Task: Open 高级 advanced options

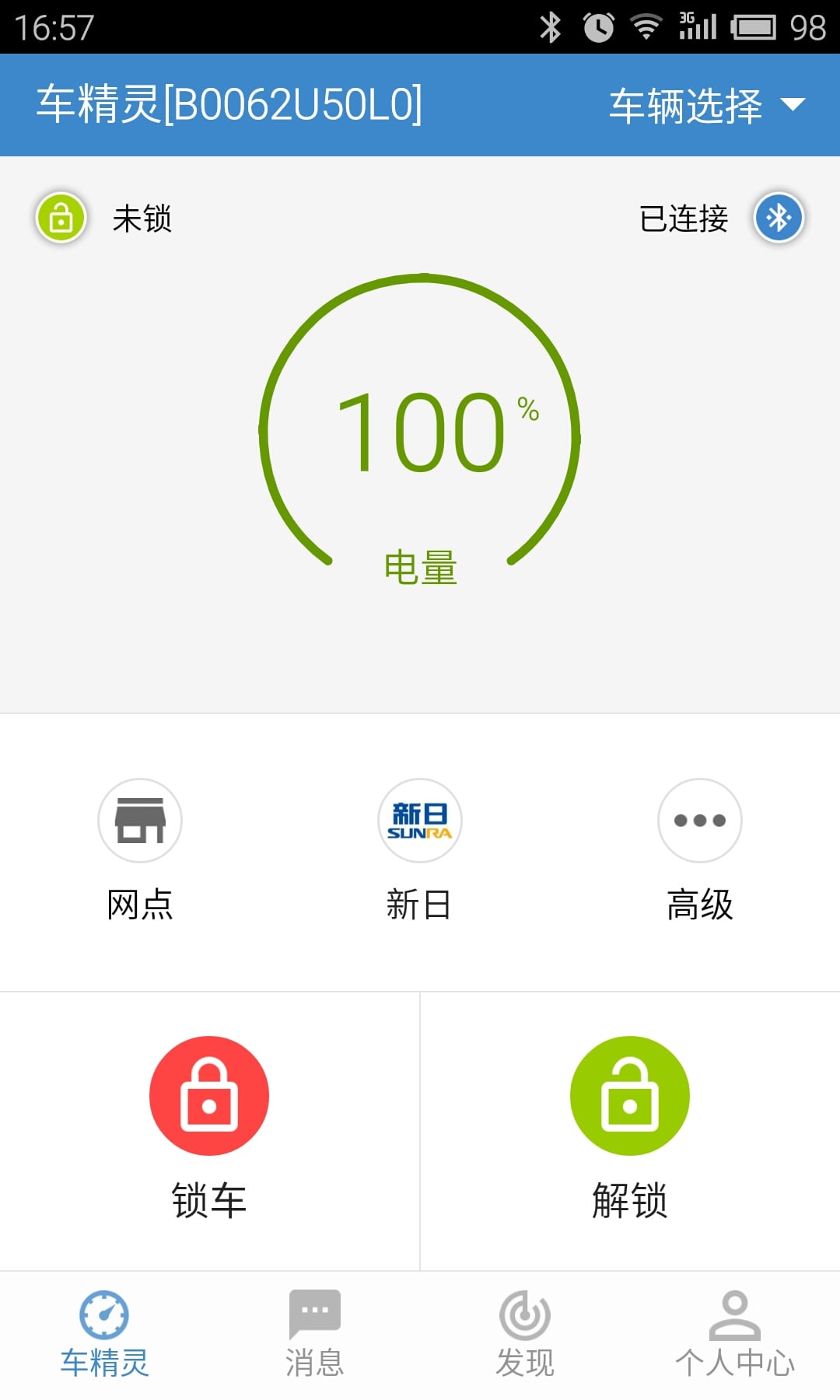Action: (x=700, y=851)
